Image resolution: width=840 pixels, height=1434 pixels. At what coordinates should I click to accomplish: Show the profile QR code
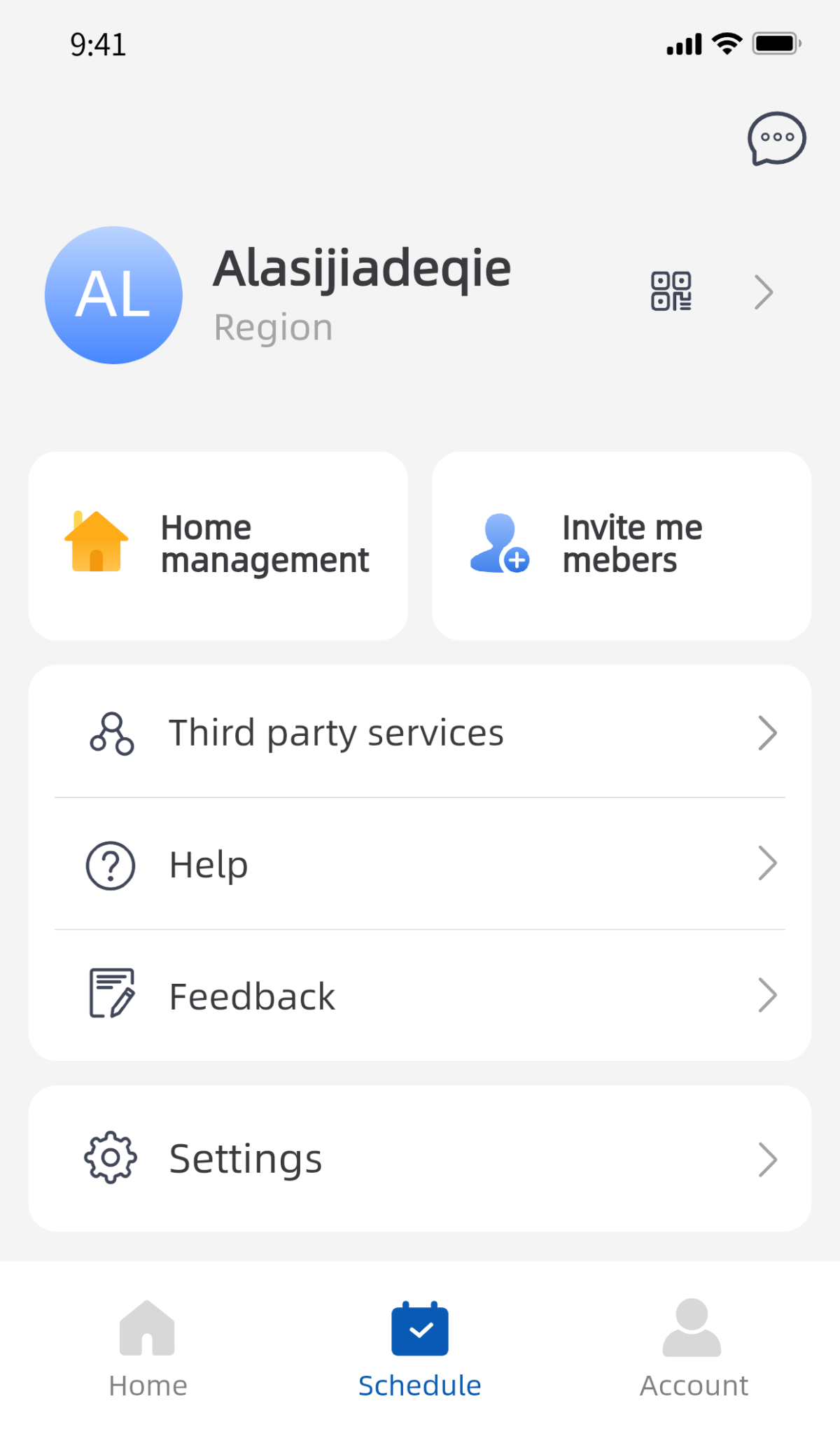pos(671,291)
